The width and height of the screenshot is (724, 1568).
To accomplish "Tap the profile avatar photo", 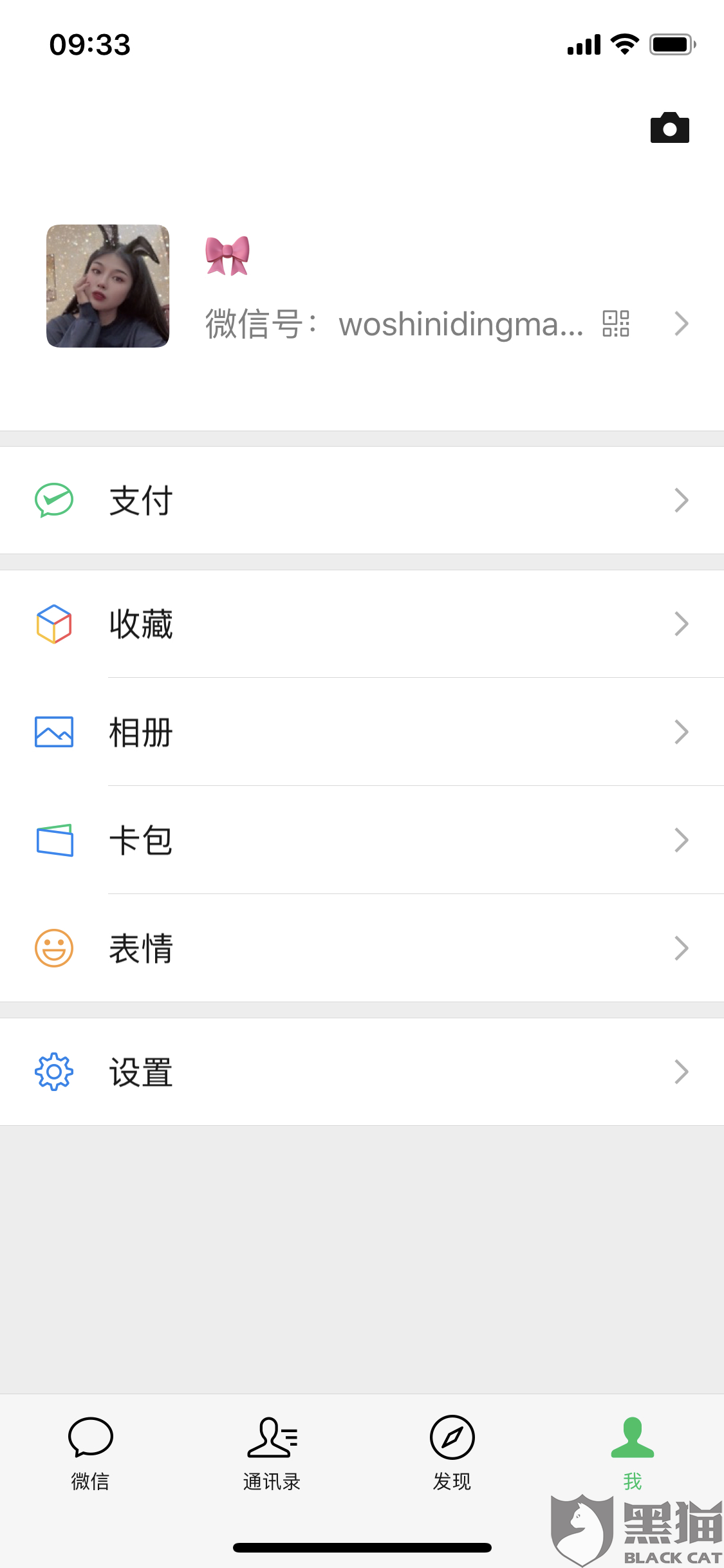I will [107, 286].
